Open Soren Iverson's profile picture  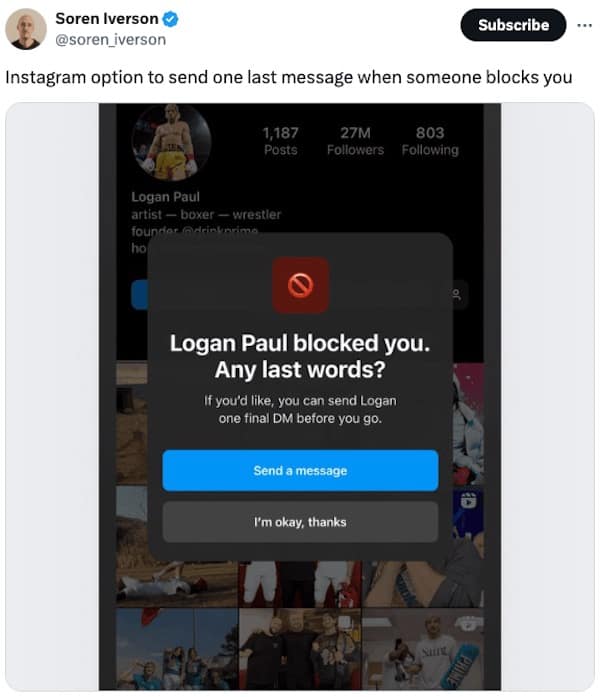pos(26,29)
